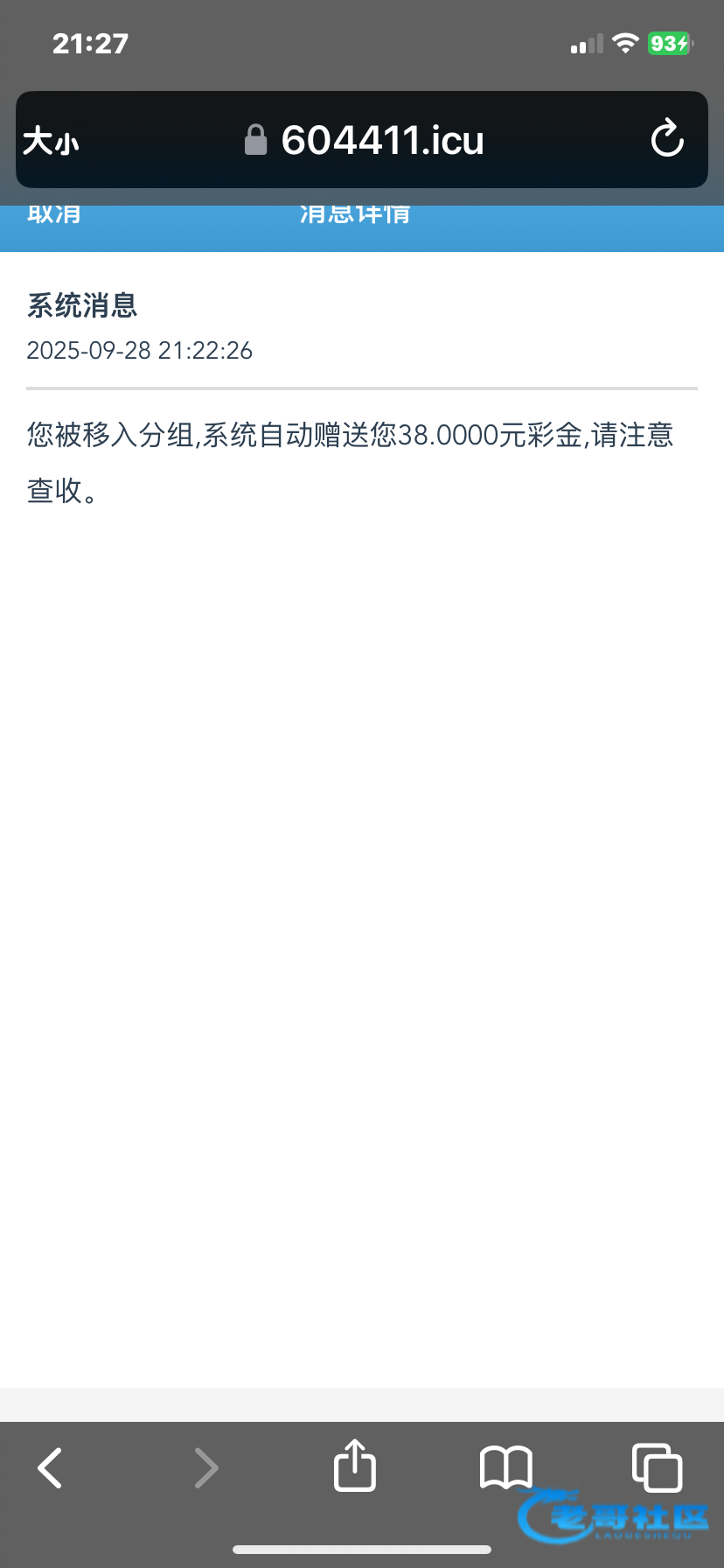Show all open tabs
This screenshot has height=1568, width=724.
point(656,1466)
